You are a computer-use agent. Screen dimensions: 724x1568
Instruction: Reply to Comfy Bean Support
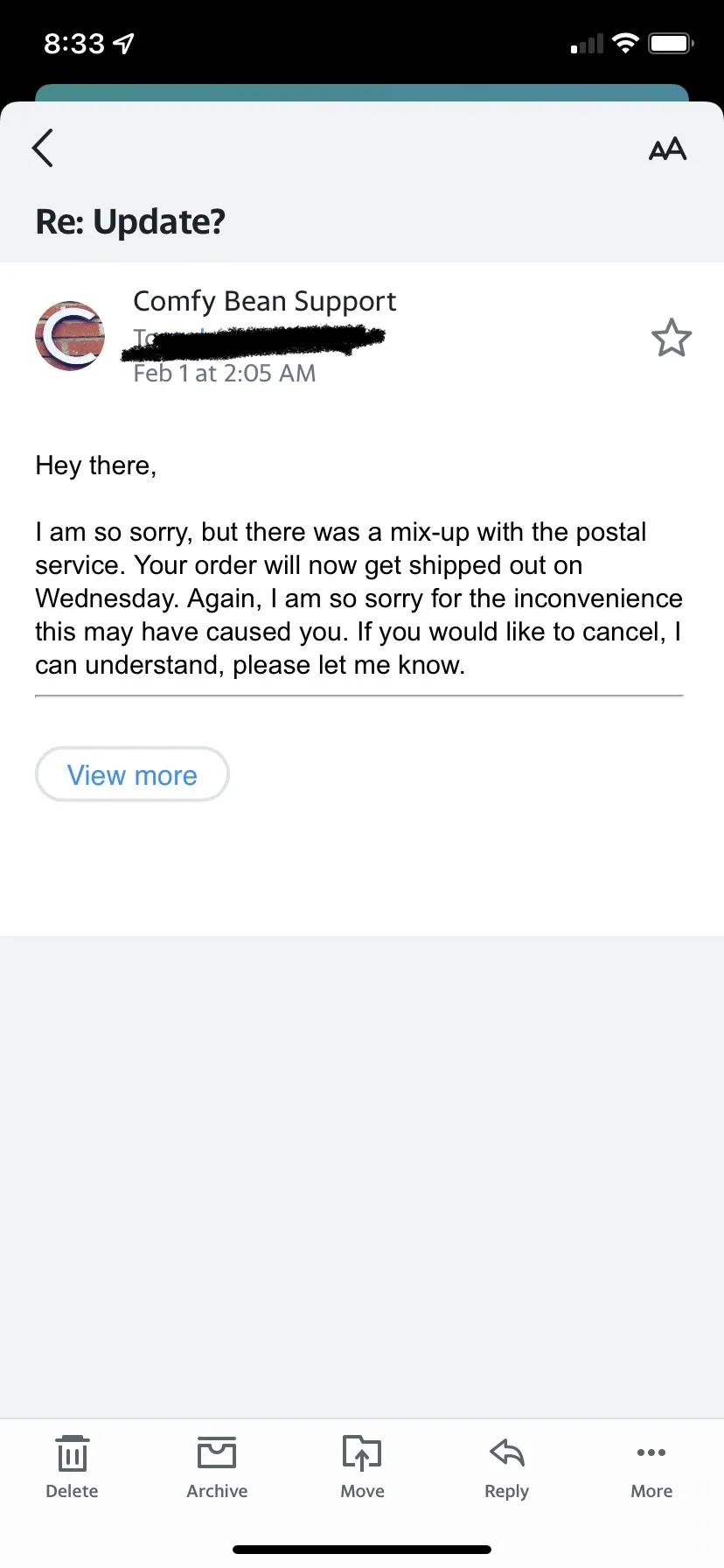click(507, 1467)
